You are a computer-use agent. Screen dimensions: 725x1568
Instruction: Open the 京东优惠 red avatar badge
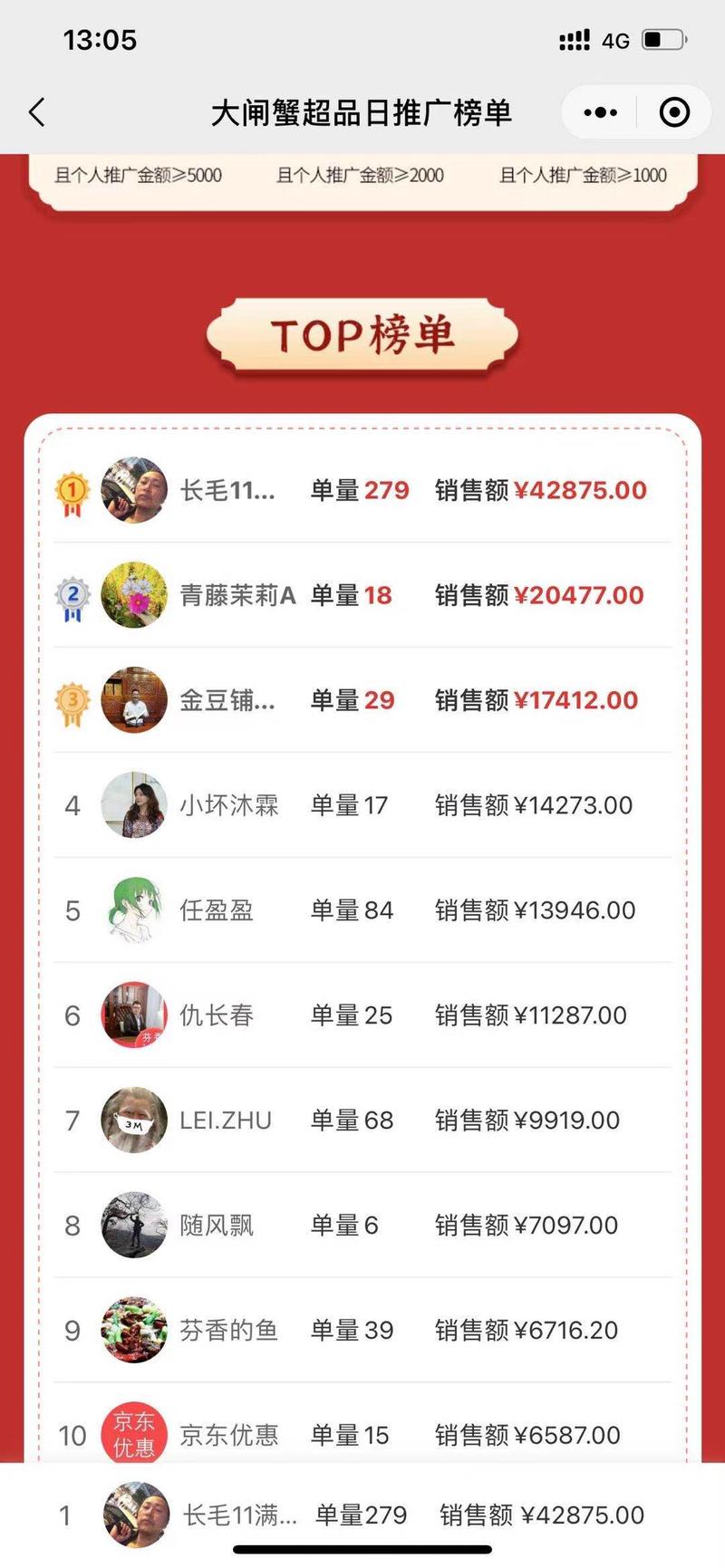(x=134, y=1436)
